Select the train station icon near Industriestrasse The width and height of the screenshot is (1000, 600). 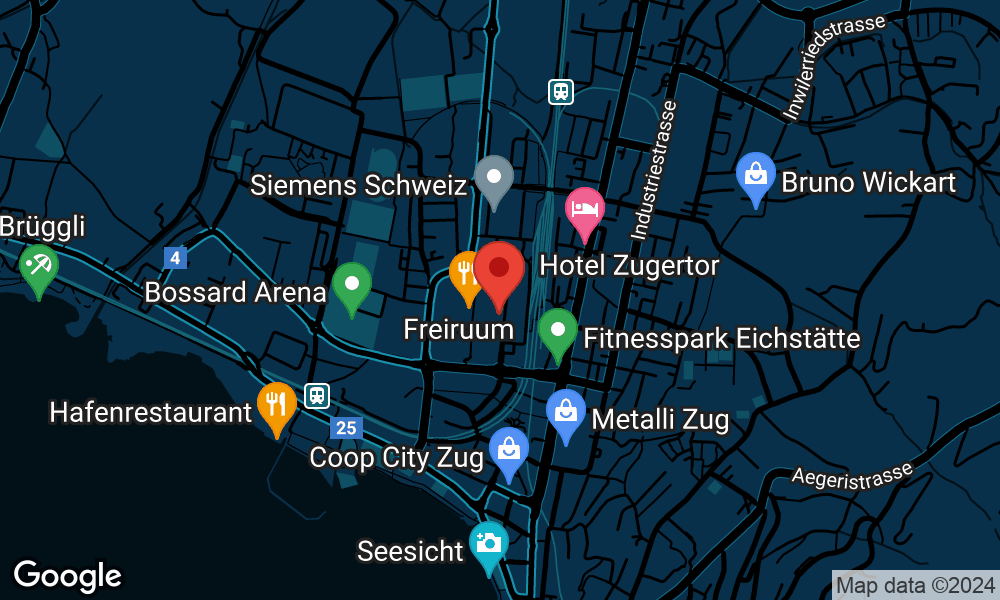(561, 92)
